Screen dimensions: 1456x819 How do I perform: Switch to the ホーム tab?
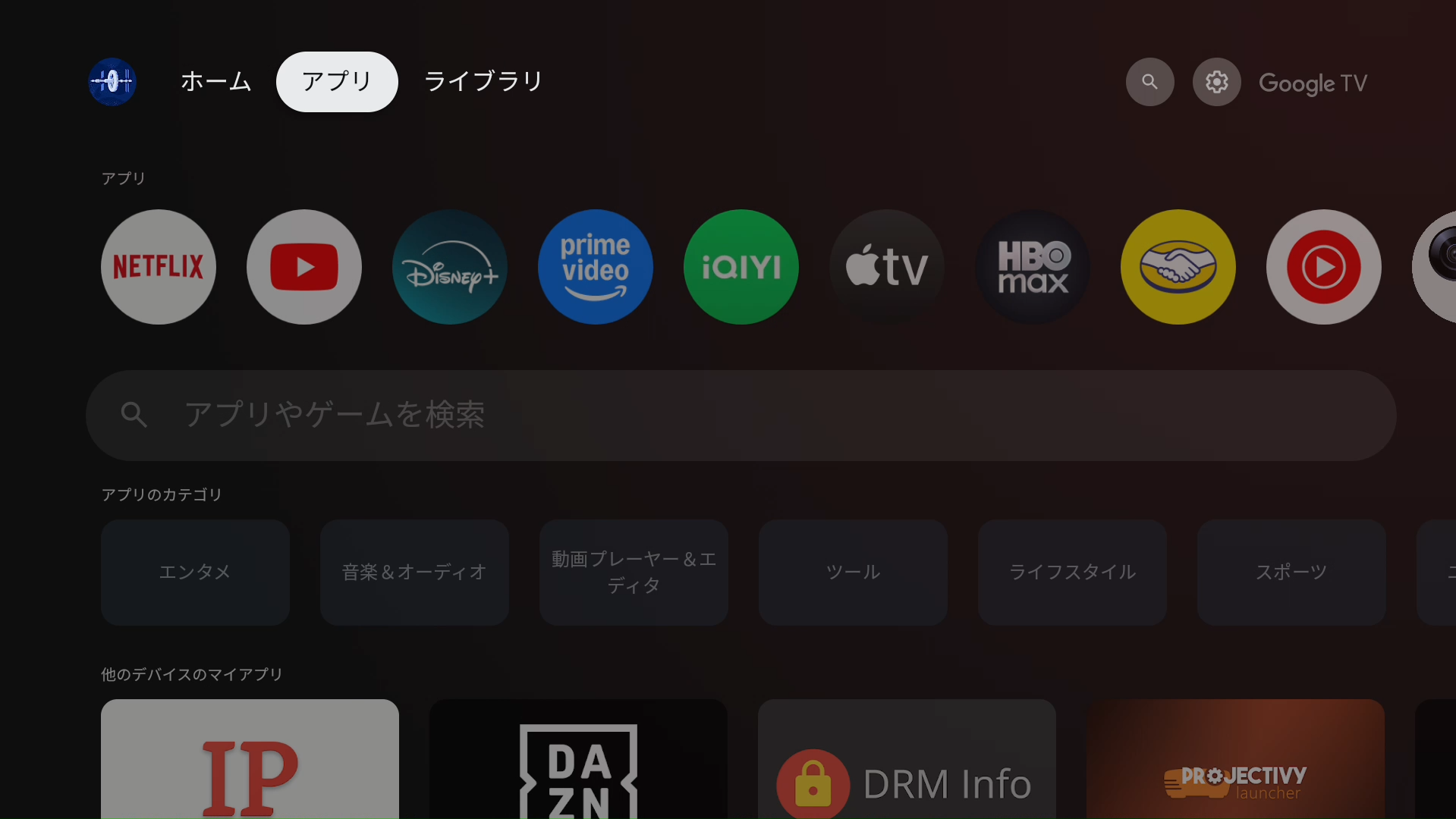[215, 82]
